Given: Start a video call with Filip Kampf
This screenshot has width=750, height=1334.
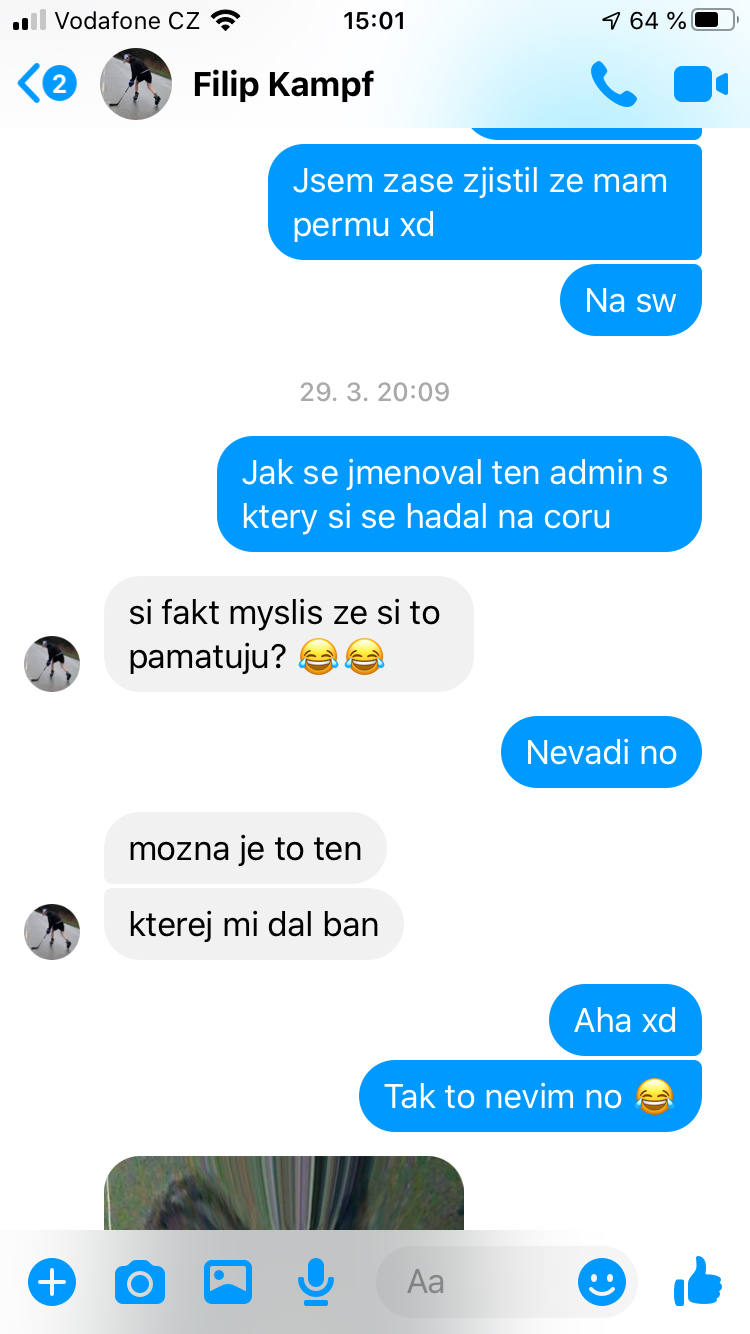Looking at the screenshot, I should [x=701, y=84].
